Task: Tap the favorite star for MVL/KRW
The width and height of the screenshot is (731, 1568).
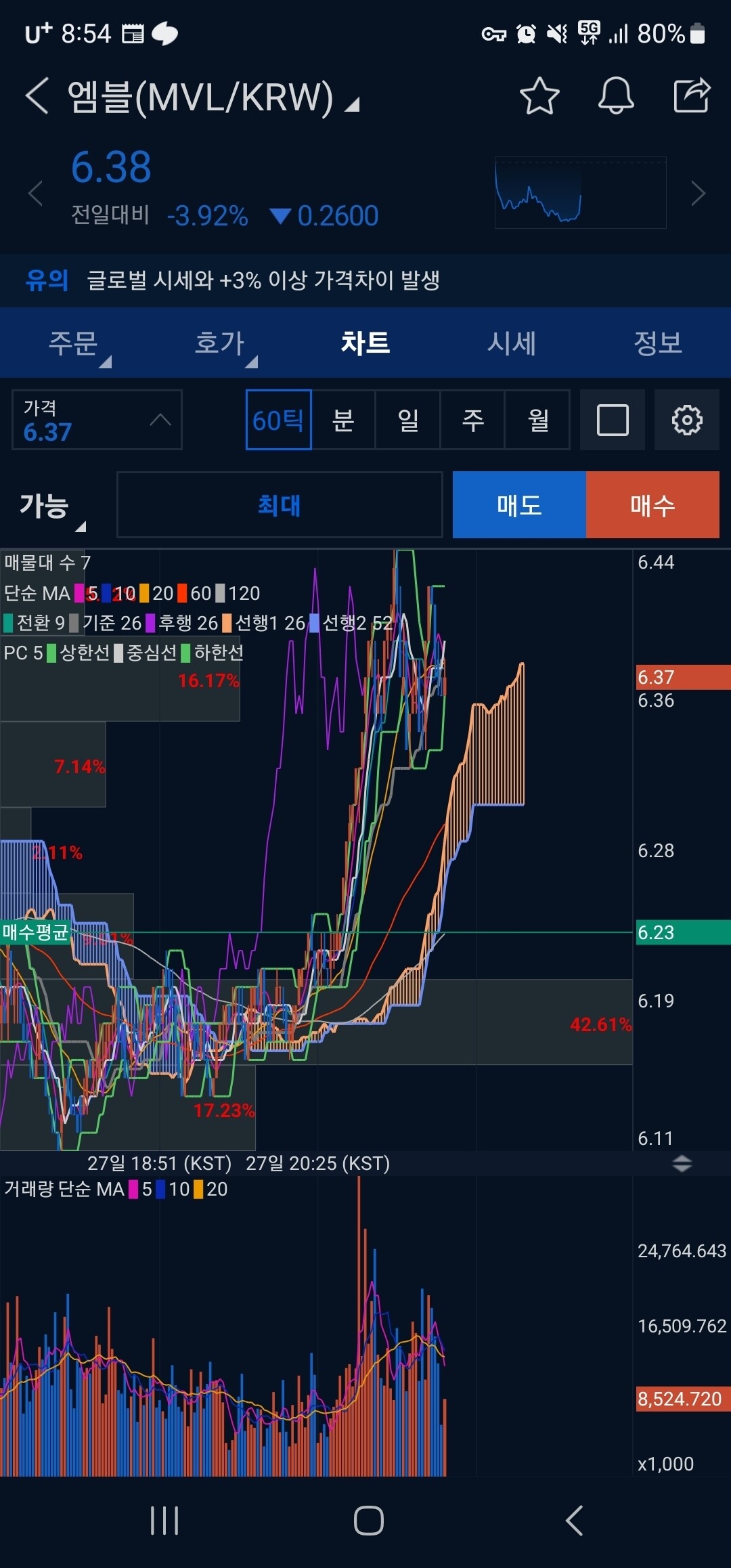Action: pyautogui.click(x=538, y=97)
